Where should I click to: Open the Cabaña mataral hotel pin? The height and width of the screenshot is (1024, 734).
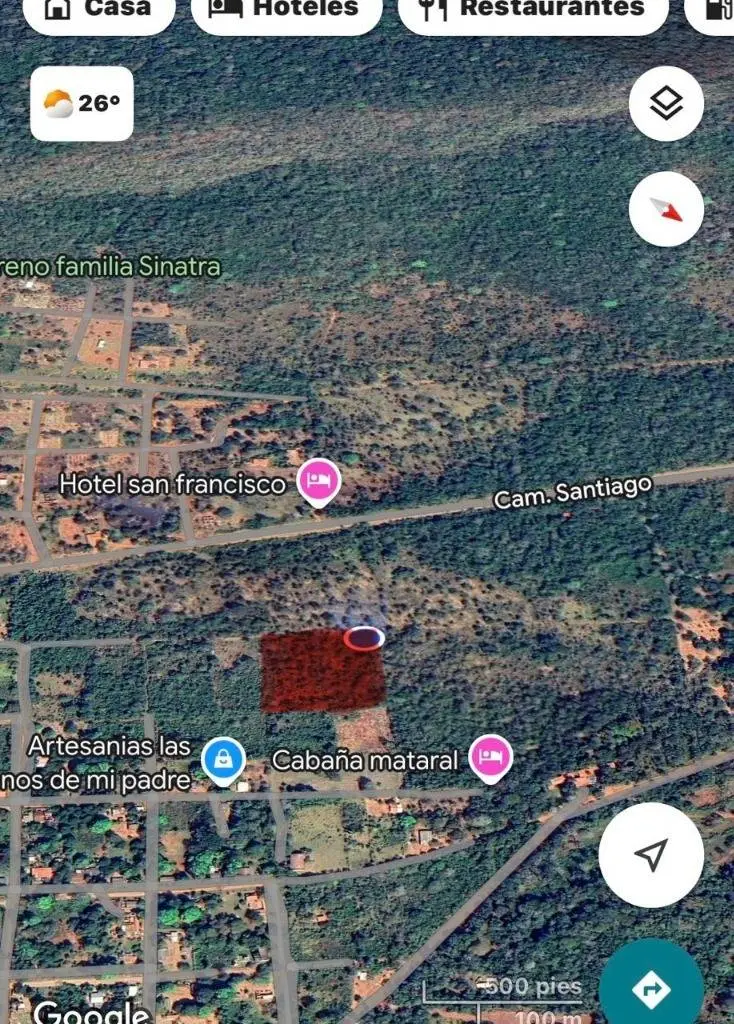[x=490, y=757]
